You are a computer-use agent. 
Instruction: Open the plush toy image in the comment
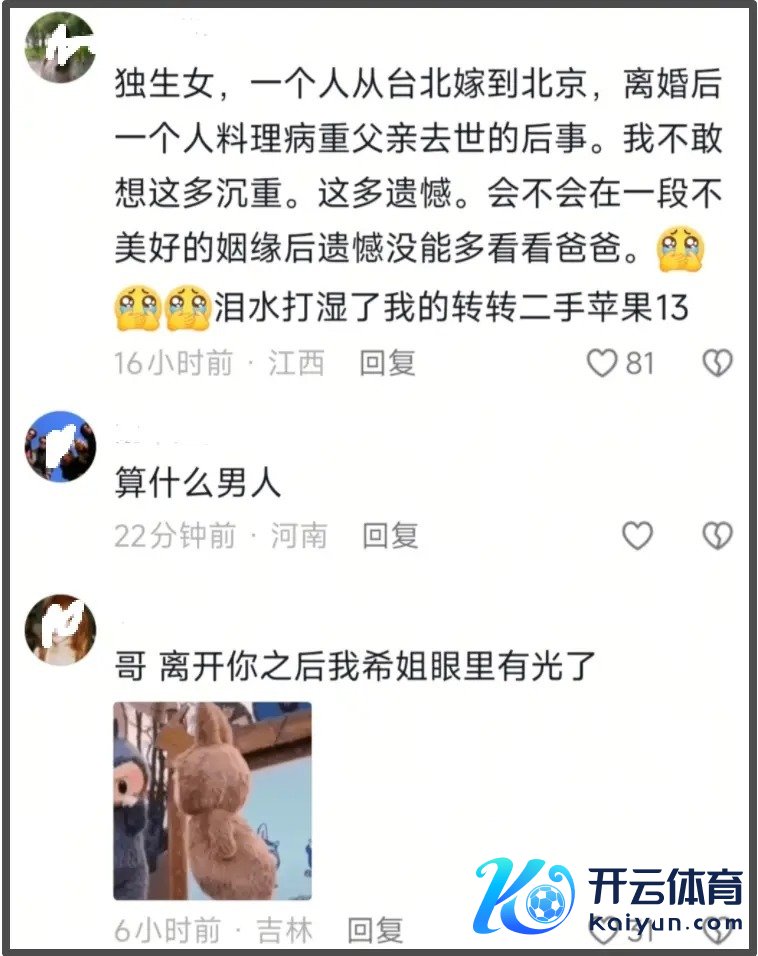coord(212,800)
